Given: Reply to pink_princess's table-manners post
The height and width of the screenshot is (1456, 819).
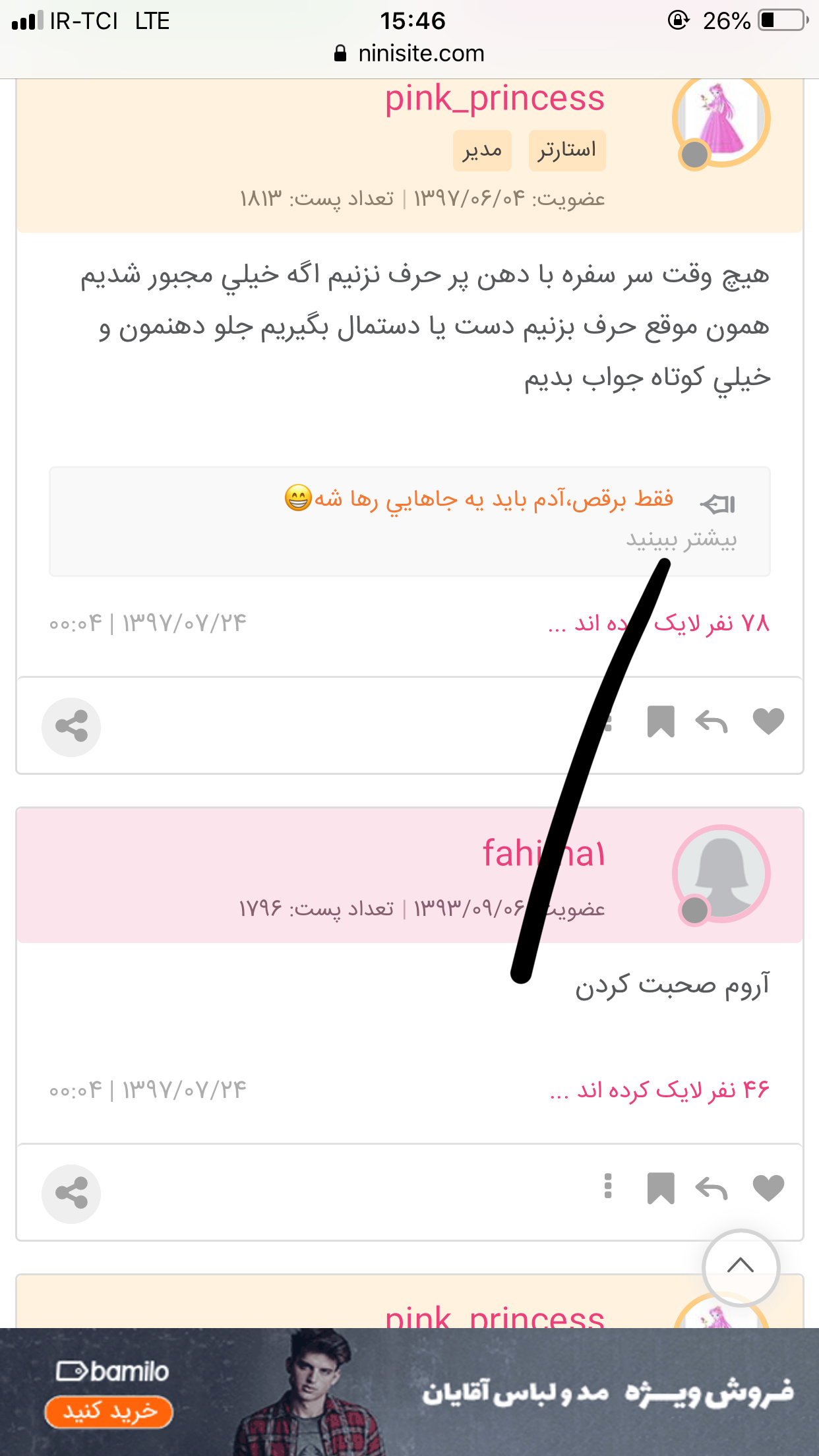Looking at the screenshot, I should tap(712, 722).
